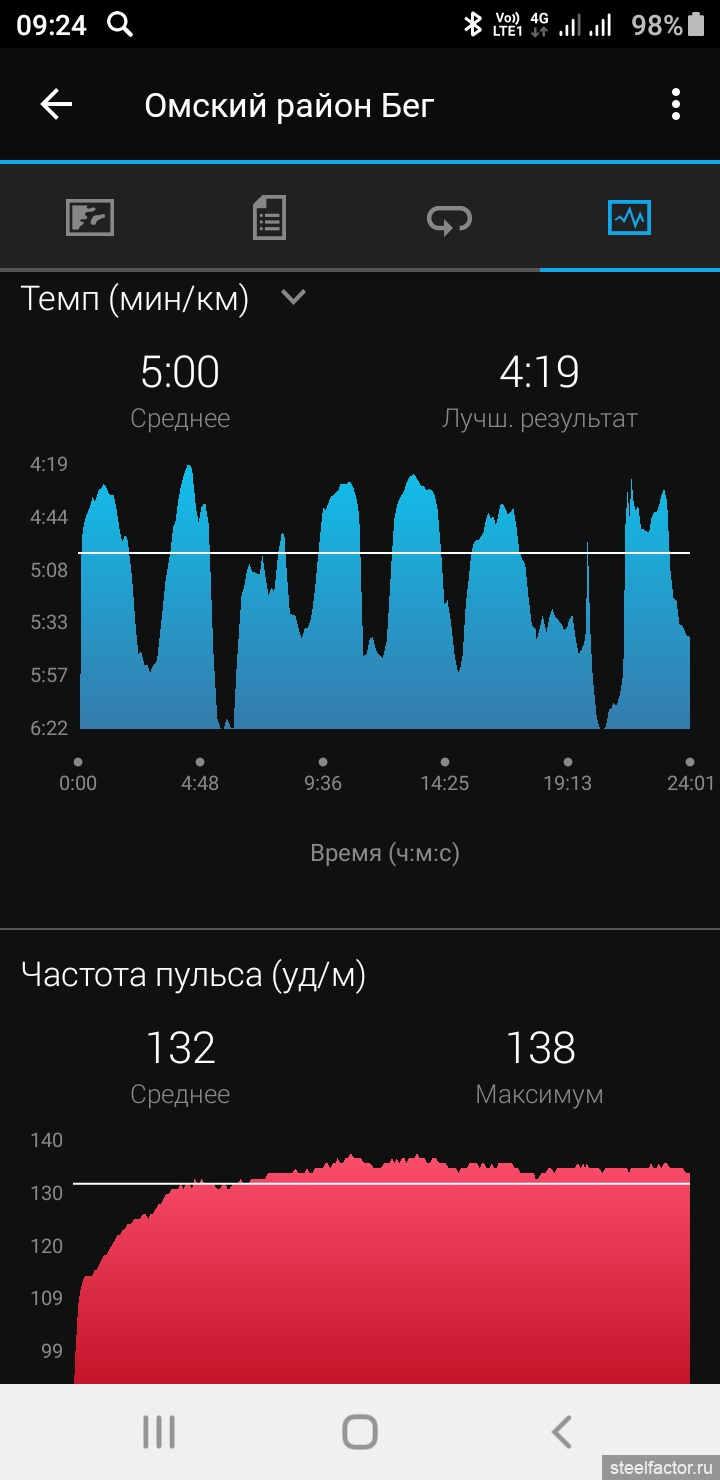The width and height of the screenshot is (720, 1480).
Task: Go to the home screen
Action: tap(360, 1432)
